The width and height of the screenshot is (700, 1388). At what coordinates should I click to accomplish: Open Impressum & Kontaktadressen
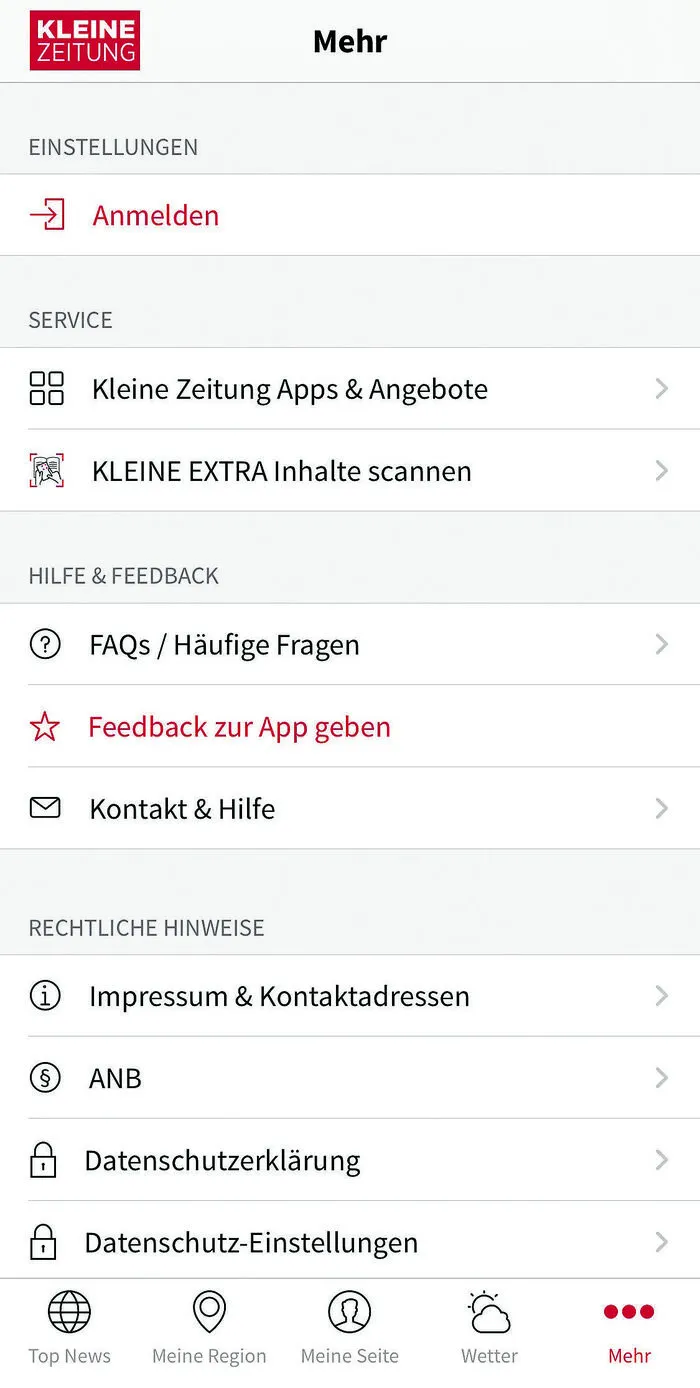click(279, 996)
